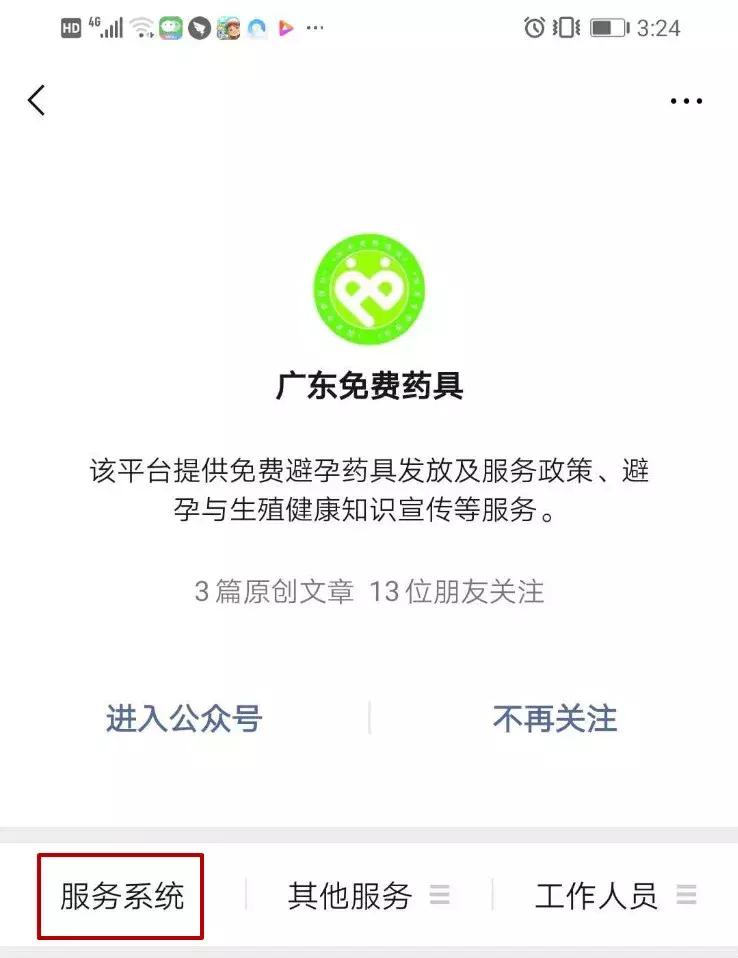Select the 其他服务 menu tab
The height and width of the screenshot is (958, 738).
click(348, 895)
